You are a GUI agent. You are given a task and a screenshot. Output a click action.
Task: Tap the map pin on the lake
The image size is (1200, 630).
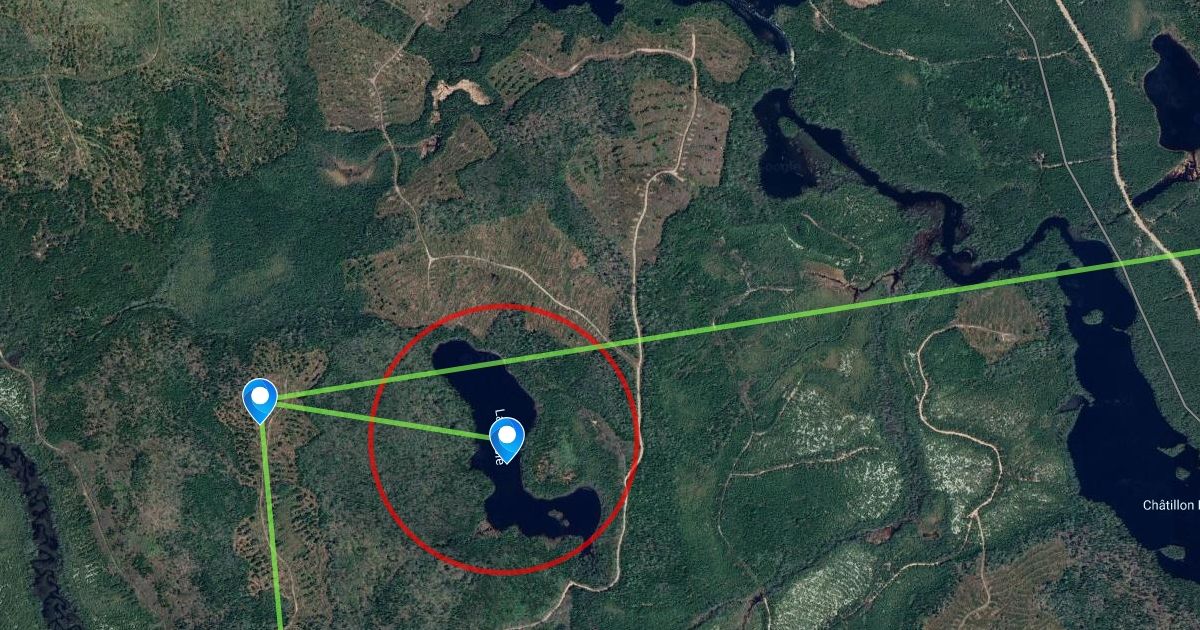[x=508, y=437]
